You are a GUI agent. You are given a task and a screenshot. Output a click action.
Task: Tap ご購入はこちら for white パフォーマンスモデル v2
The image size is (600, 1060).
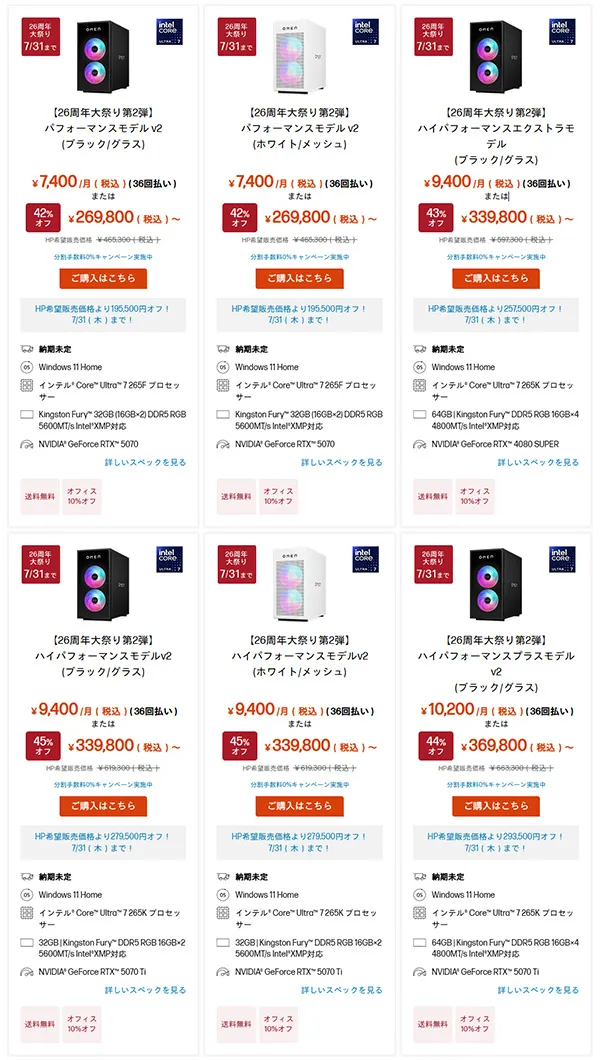click(299, 278)
